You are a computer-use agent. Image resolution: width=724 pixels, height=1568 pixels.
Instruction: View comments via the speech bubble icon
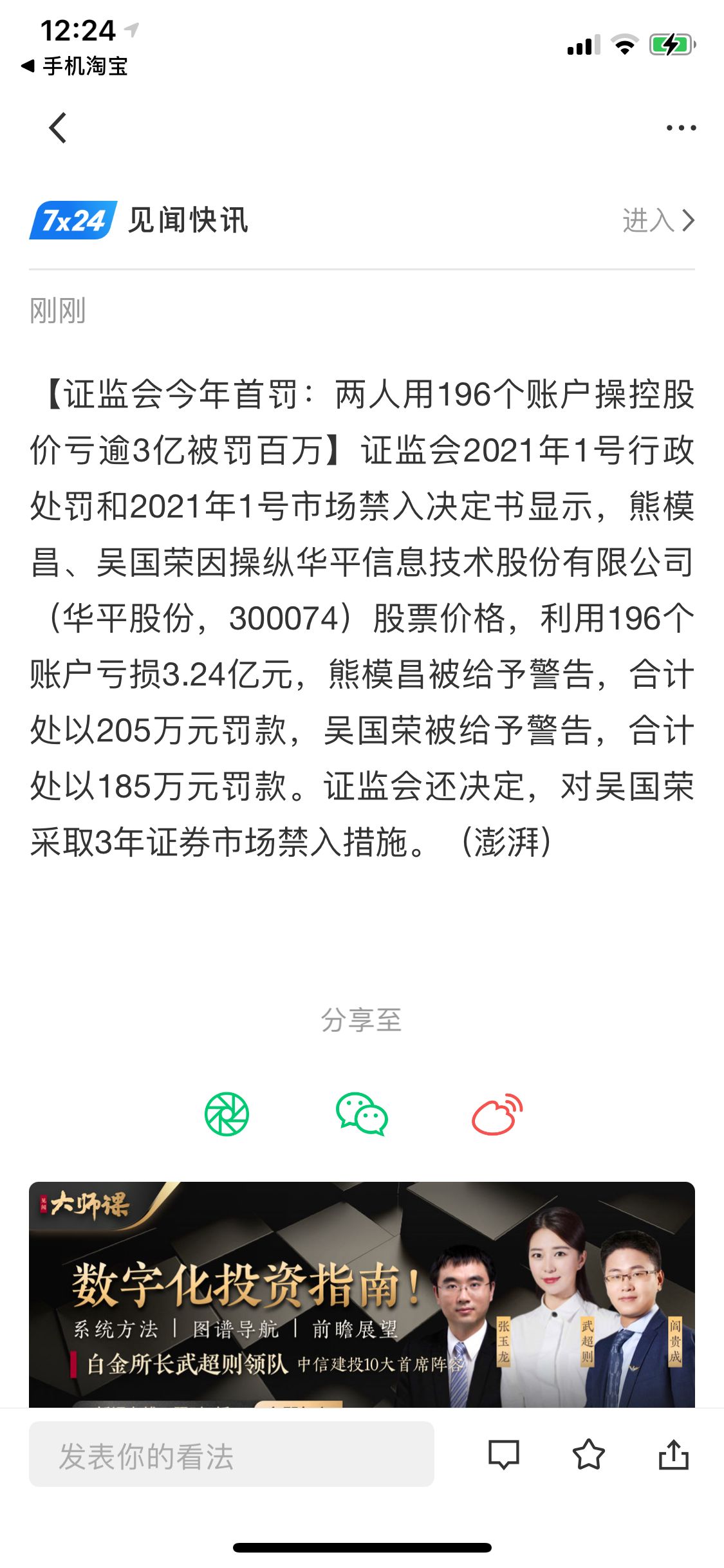pyautogui.click(x=503, y=1455)
